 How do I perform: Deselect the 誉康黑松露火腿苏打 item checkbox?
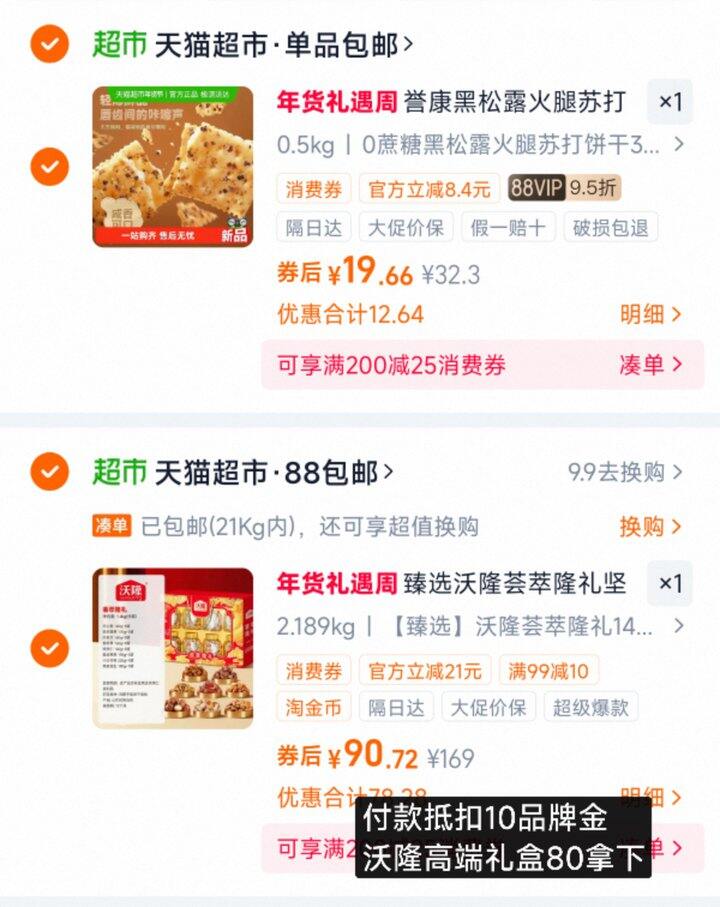tap(49, 166)
